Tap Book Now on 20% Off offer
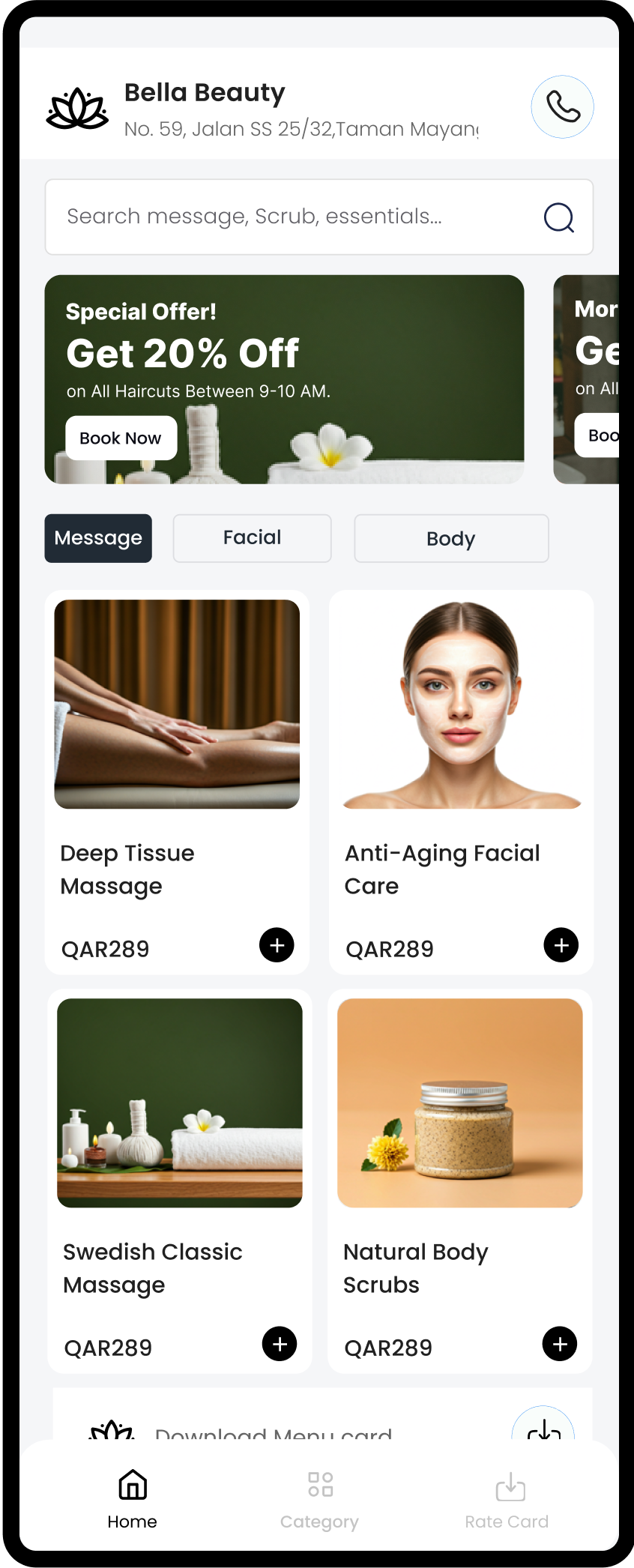The width and height of the screenshot is (634, 1568). 121,438
